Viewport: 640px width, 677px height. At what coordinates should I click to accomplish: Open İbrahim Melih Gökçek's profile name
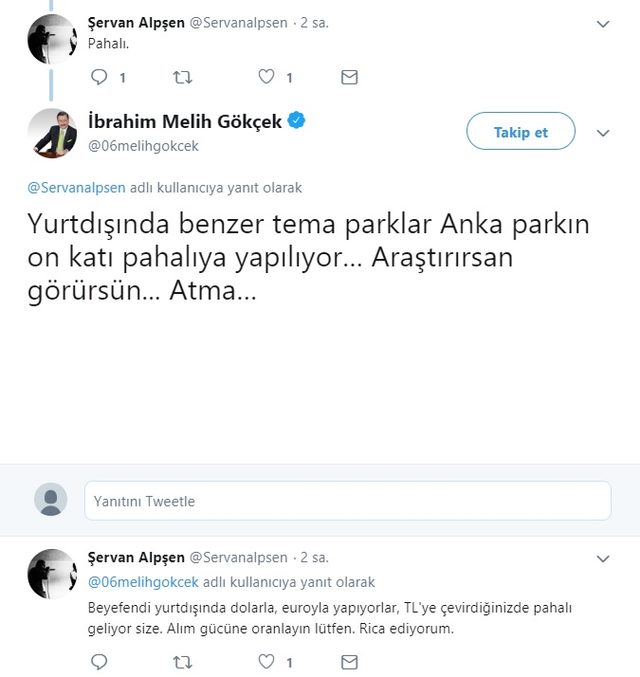tap(185, 121)
